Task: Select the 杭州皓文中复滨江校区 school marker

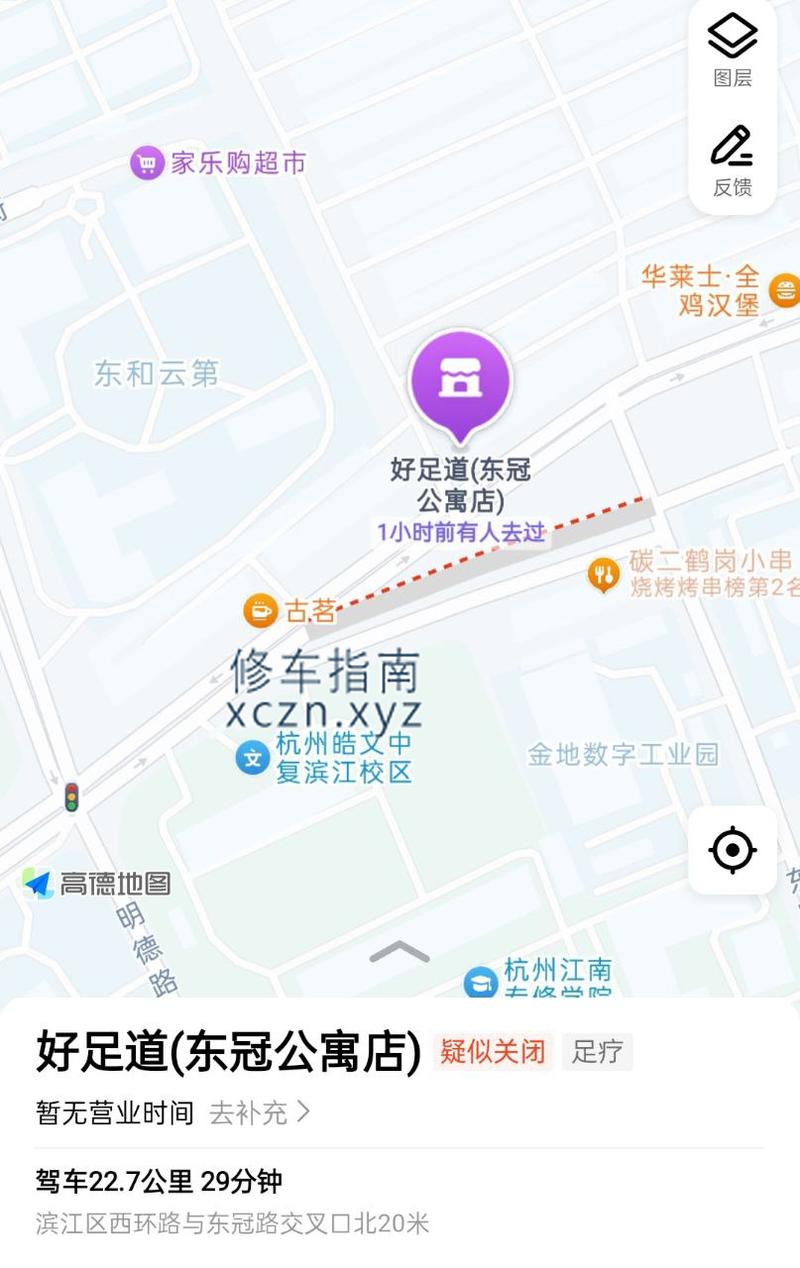Action: 253,758
